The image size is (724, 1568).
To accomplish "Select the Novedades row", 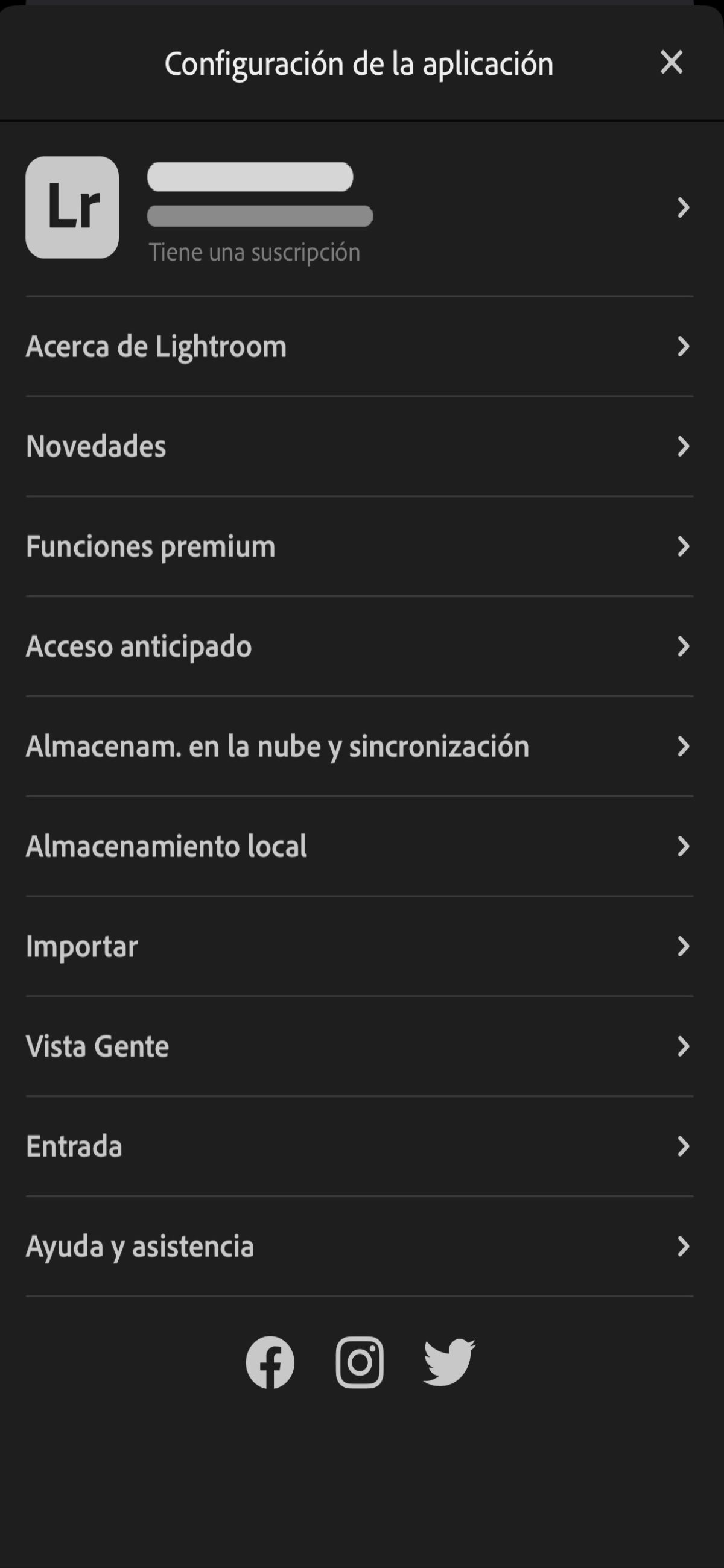I will pos(359,447).
